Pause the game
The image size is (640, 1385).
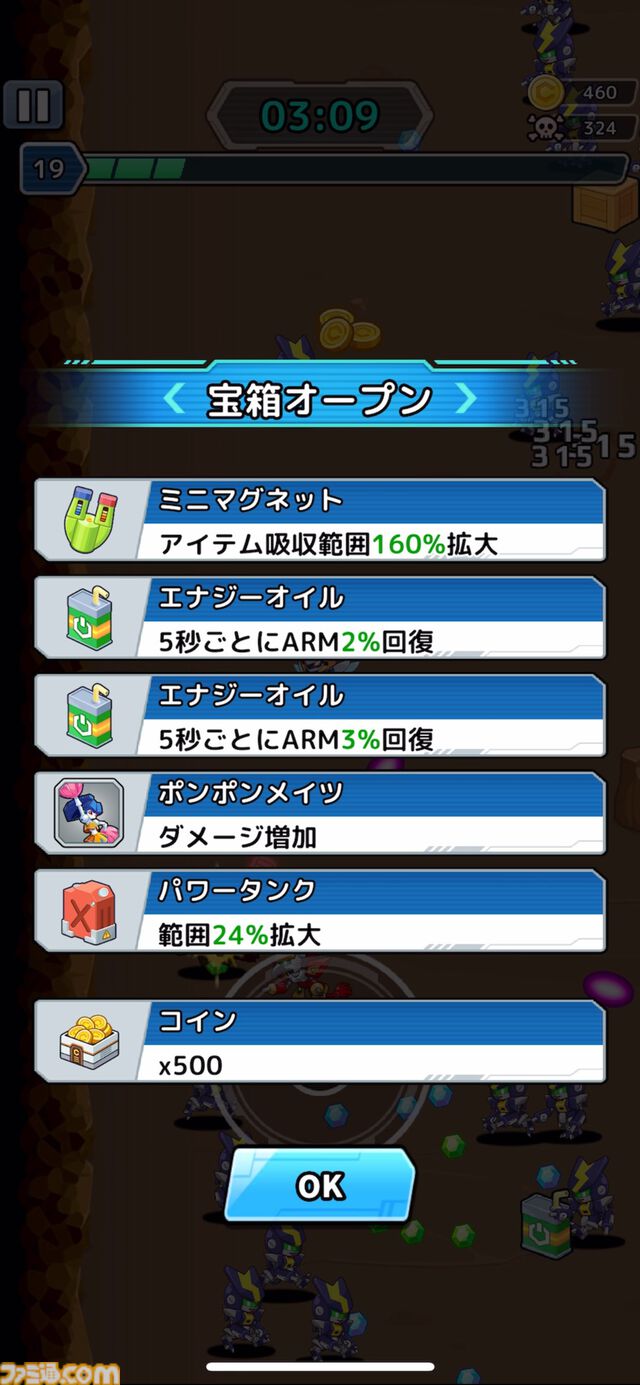point(34,105)
